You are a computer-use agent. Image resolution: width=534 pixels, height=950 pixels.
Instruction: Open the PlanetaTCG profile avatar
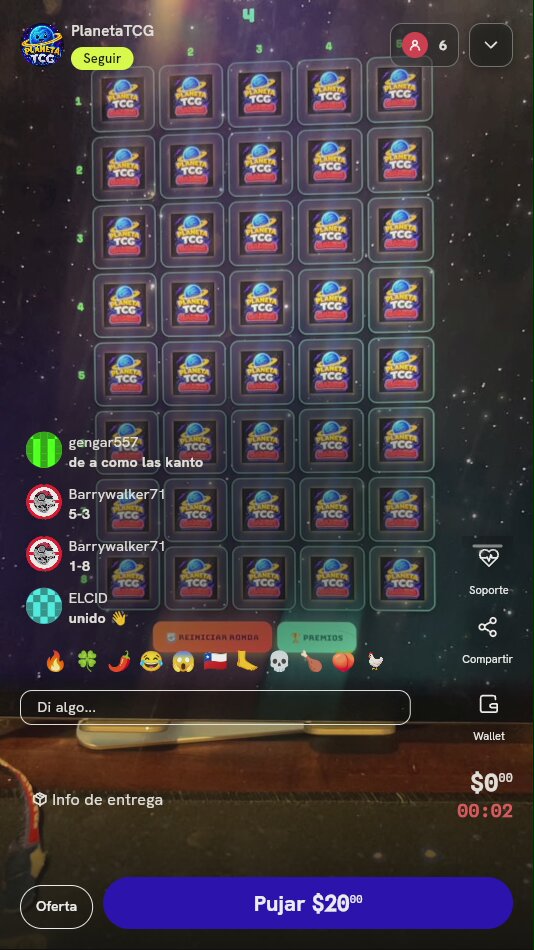coord(42,44)
